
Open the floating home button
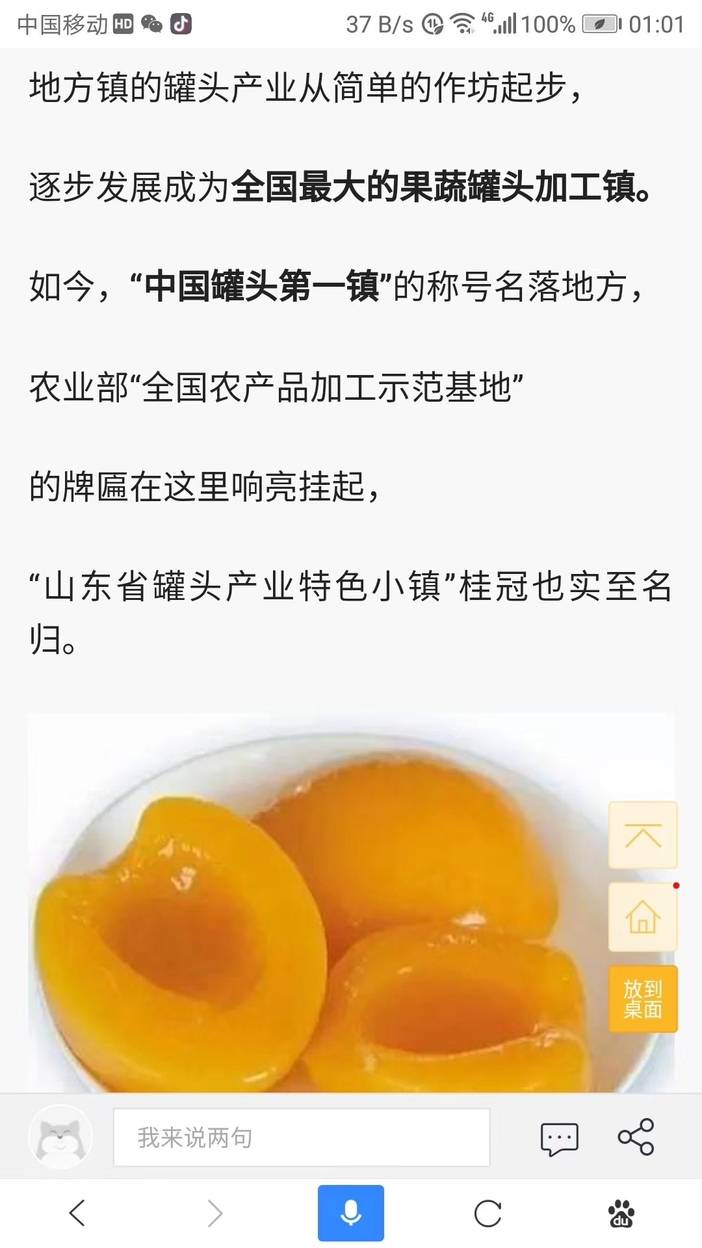tap(643, 917)
